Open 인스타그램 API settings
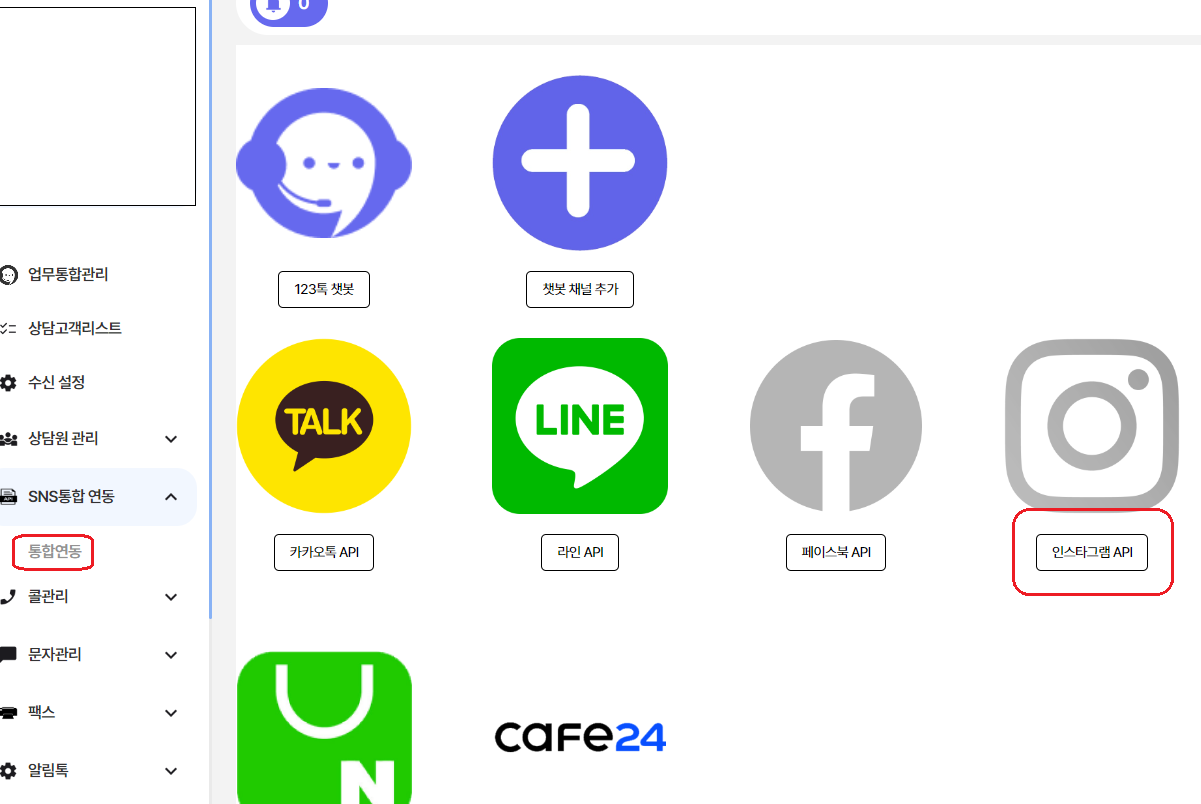The height and width of the screenshot is (804, 1201). click(x=1092, y=552)
